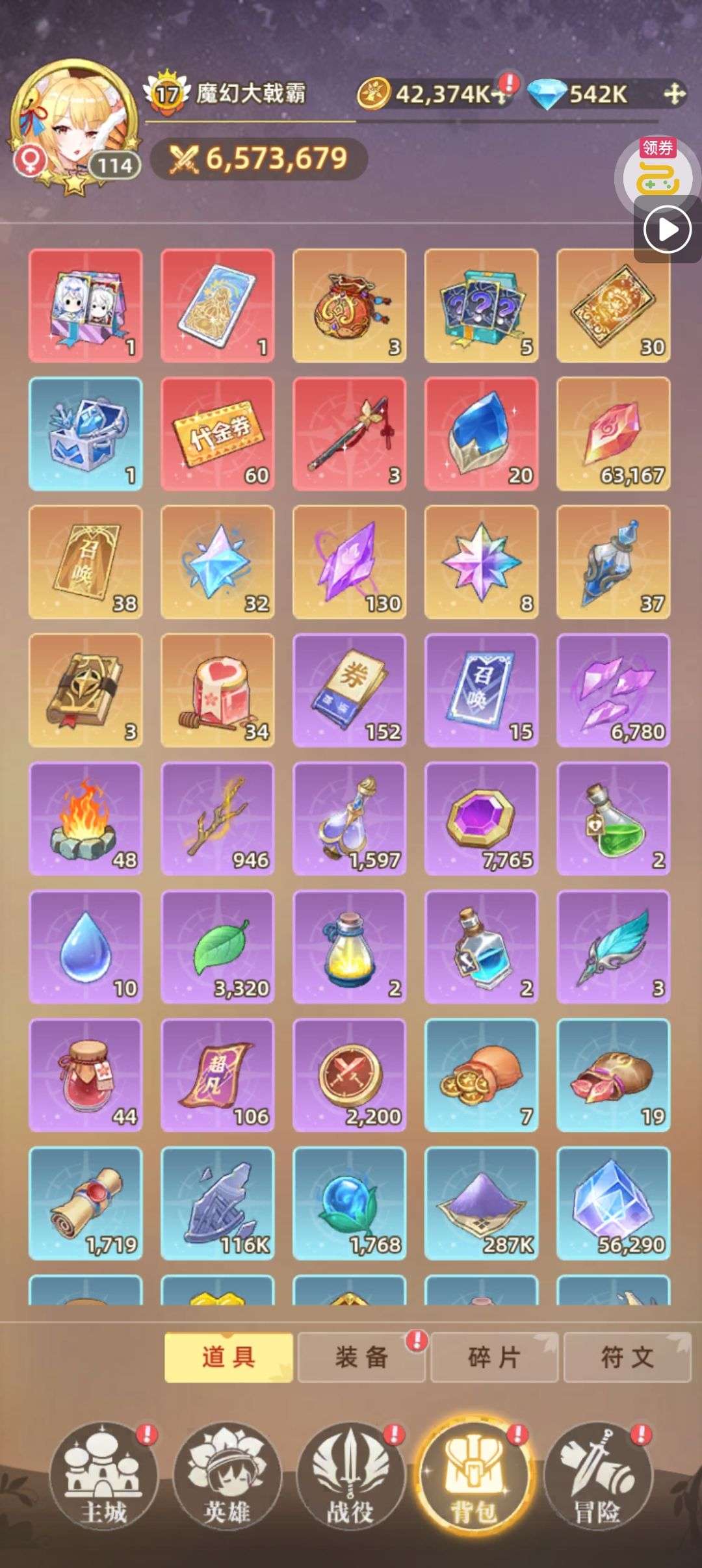The width and height of the screenshot is (702, 1568).
Task: Add more diamonds with plus icon
Action: click(674, 94)
